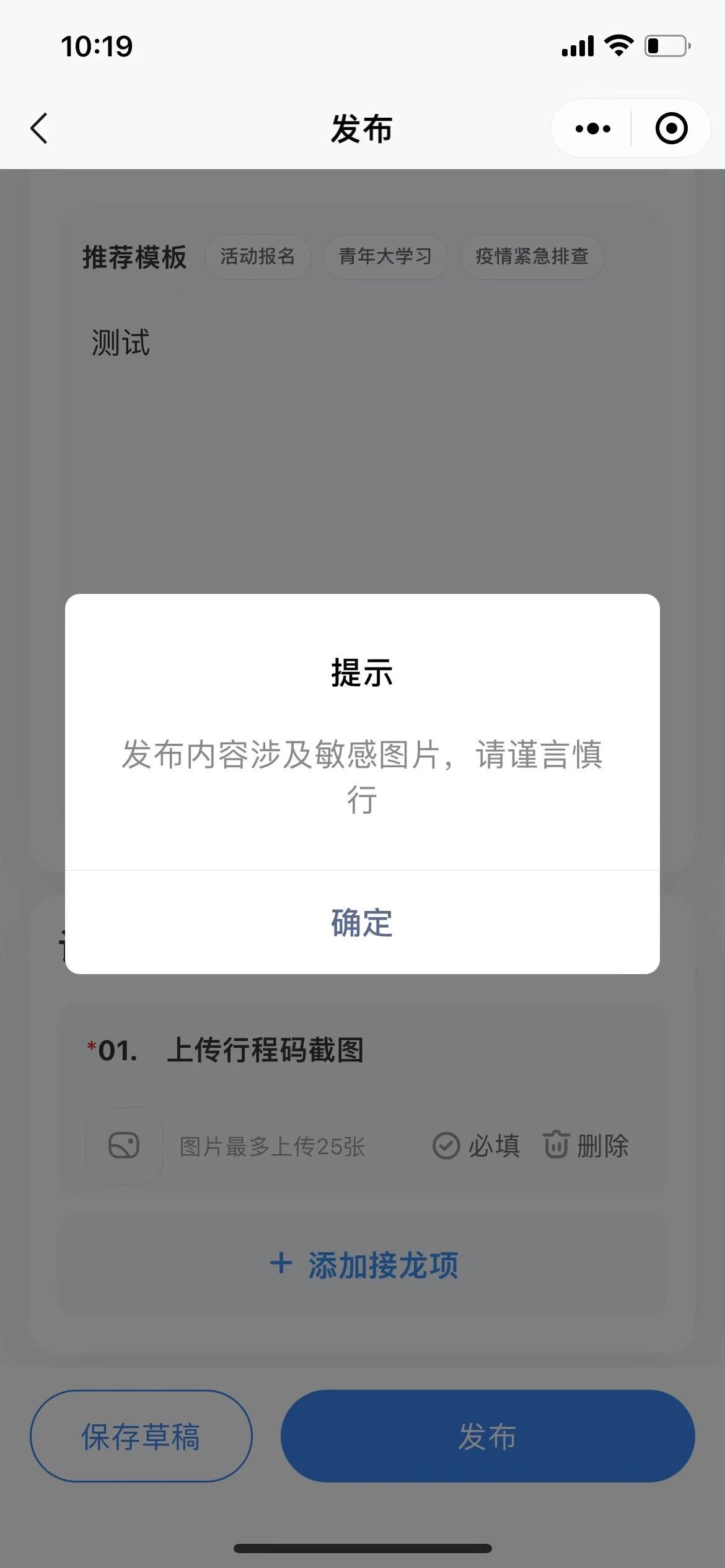Open the mini program three-dot menu

tap(592, 129)
